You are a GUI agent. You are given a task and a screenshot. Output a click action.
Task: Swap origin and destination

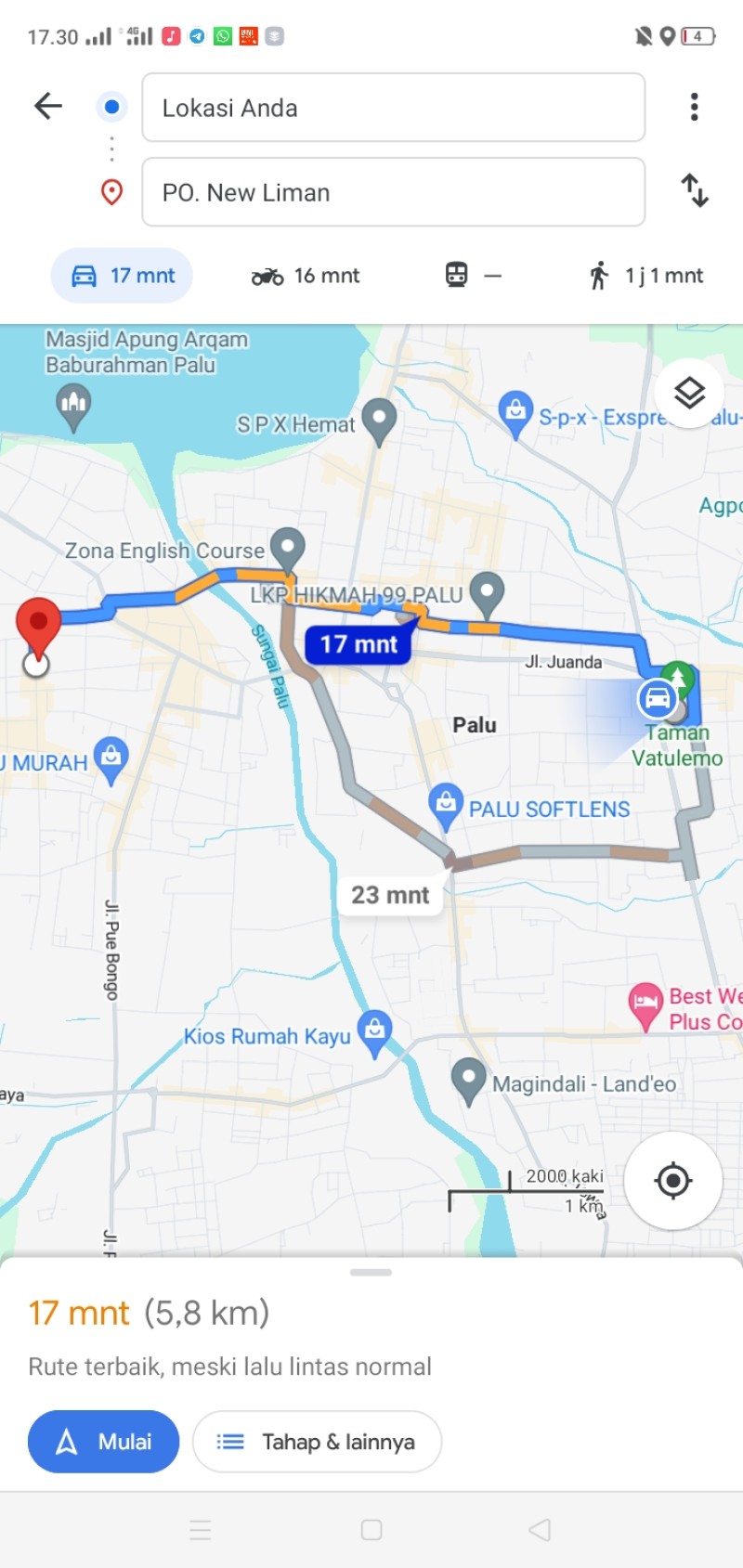click(694, 190)
